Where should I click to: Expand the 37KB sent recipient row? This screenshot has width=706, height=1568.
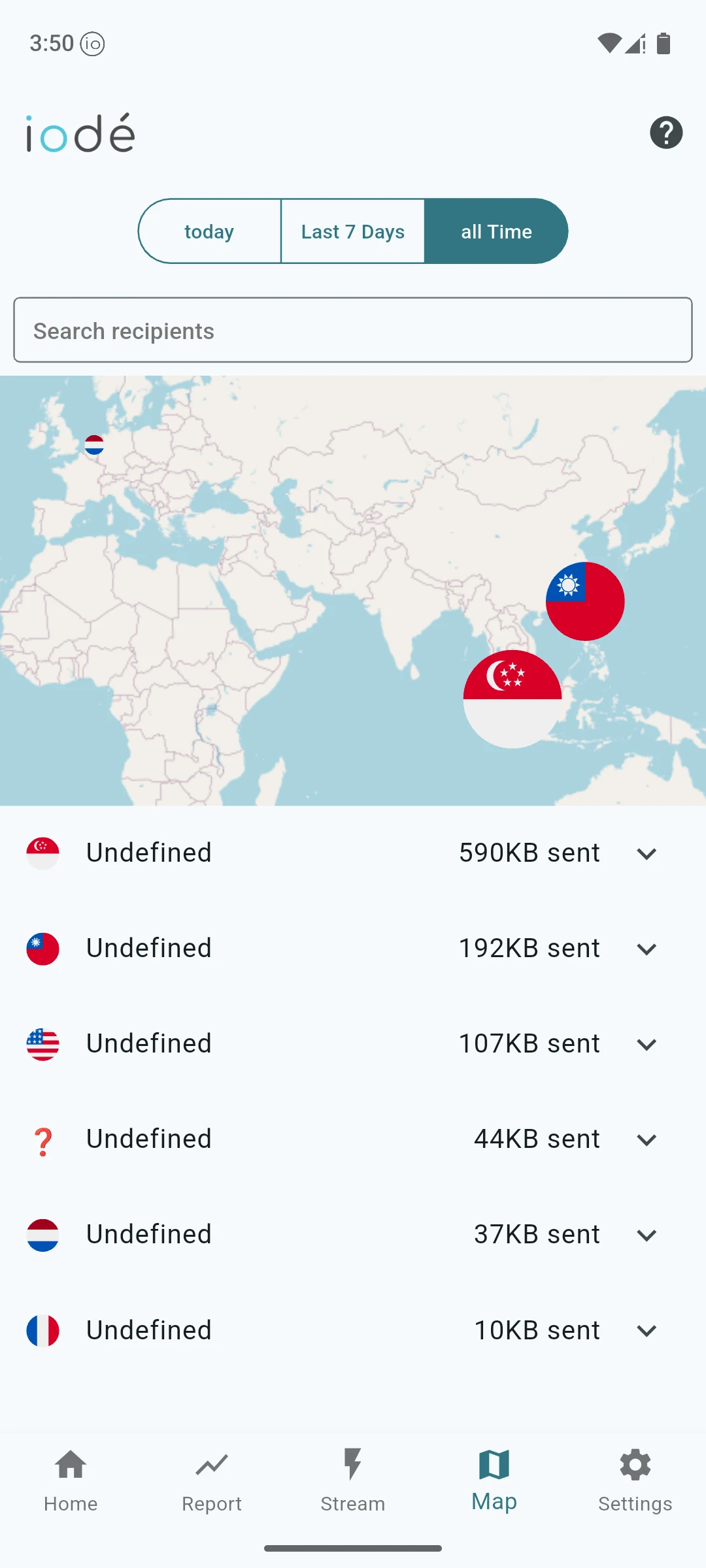click(646, 1235)
